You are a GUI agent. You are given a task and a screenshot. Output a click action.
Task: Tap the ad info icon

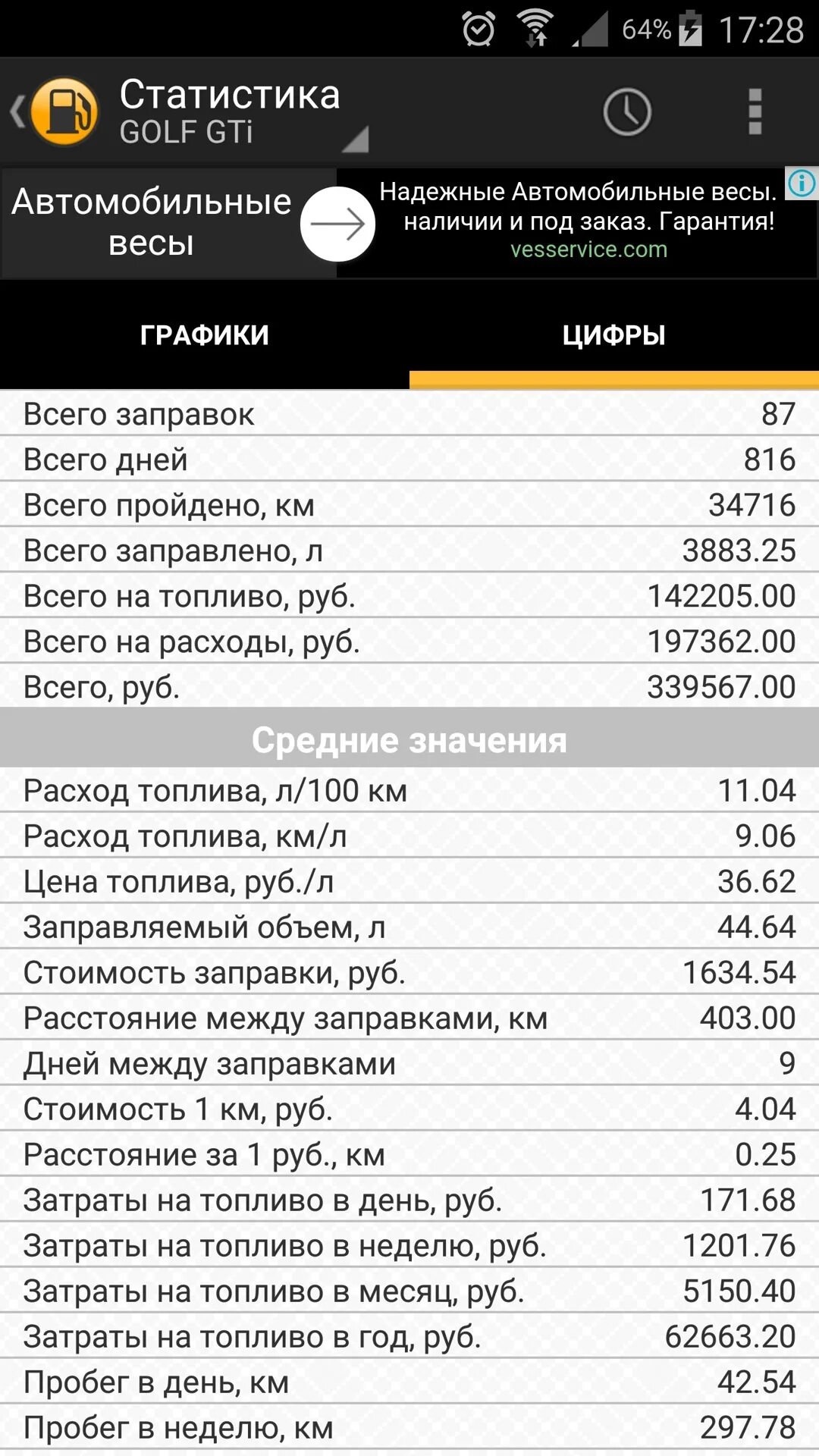pyautogui.click(x=802, y=183)
